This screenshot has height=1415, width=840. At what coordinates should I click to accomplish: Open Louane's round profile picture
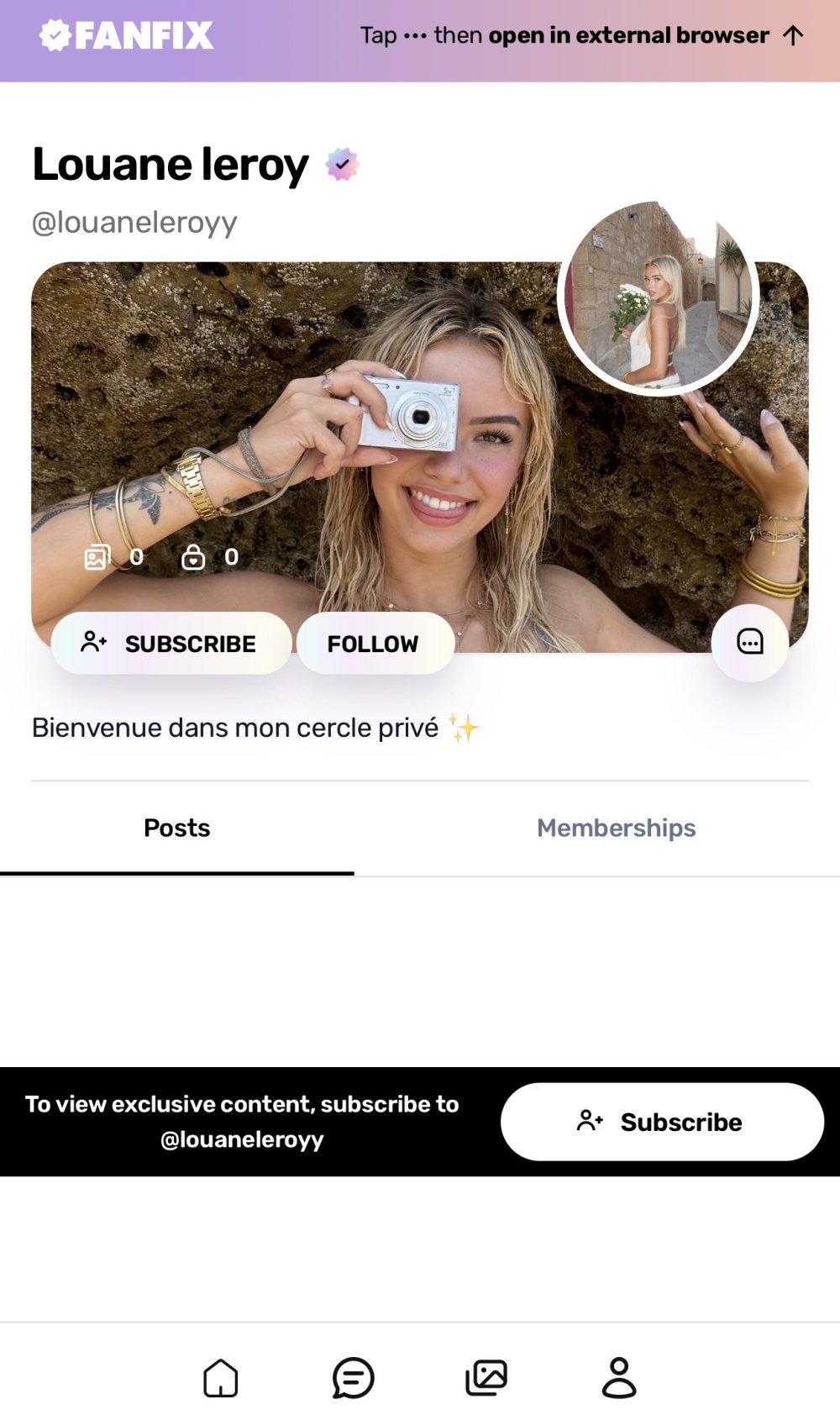[x=659, y=296]
